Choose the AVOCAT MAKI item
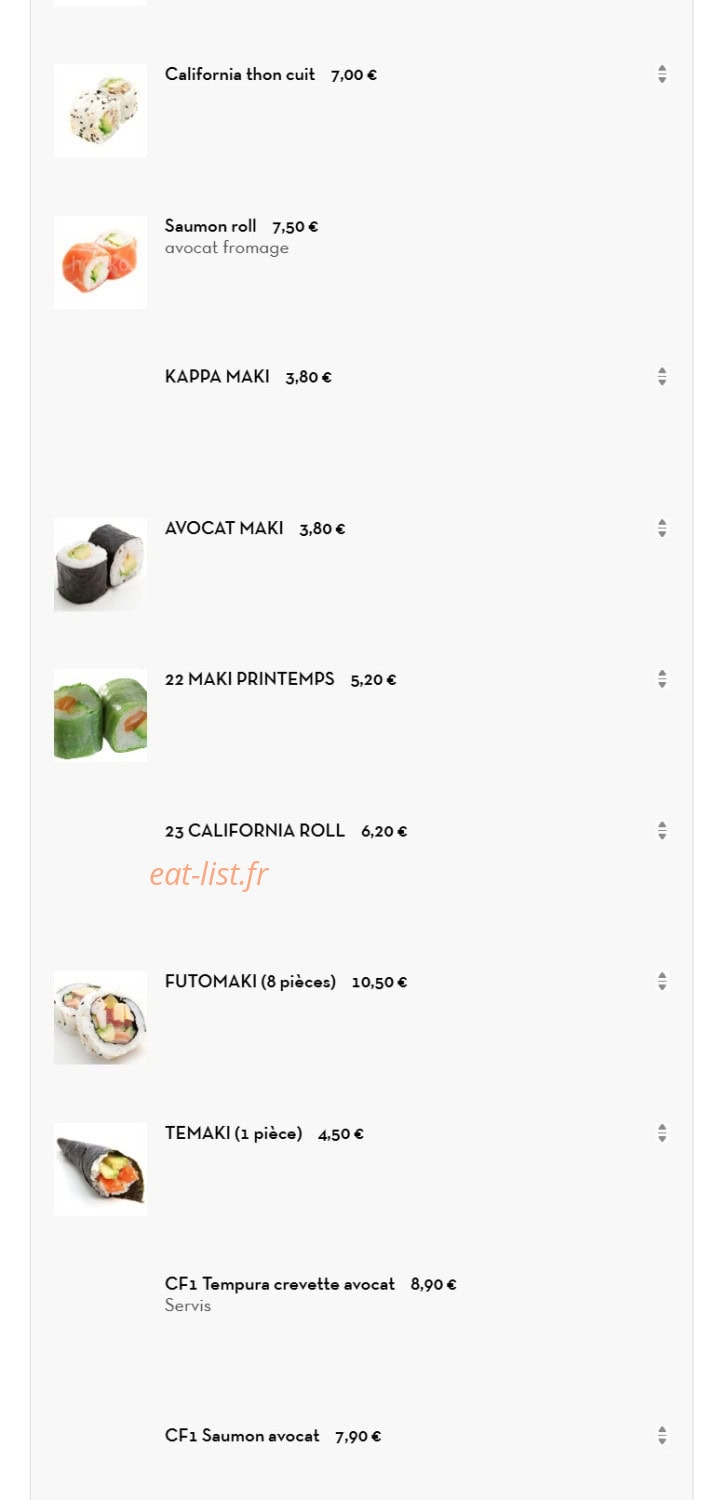Viewport: 713px width, 1500px height. coord(224,528)
